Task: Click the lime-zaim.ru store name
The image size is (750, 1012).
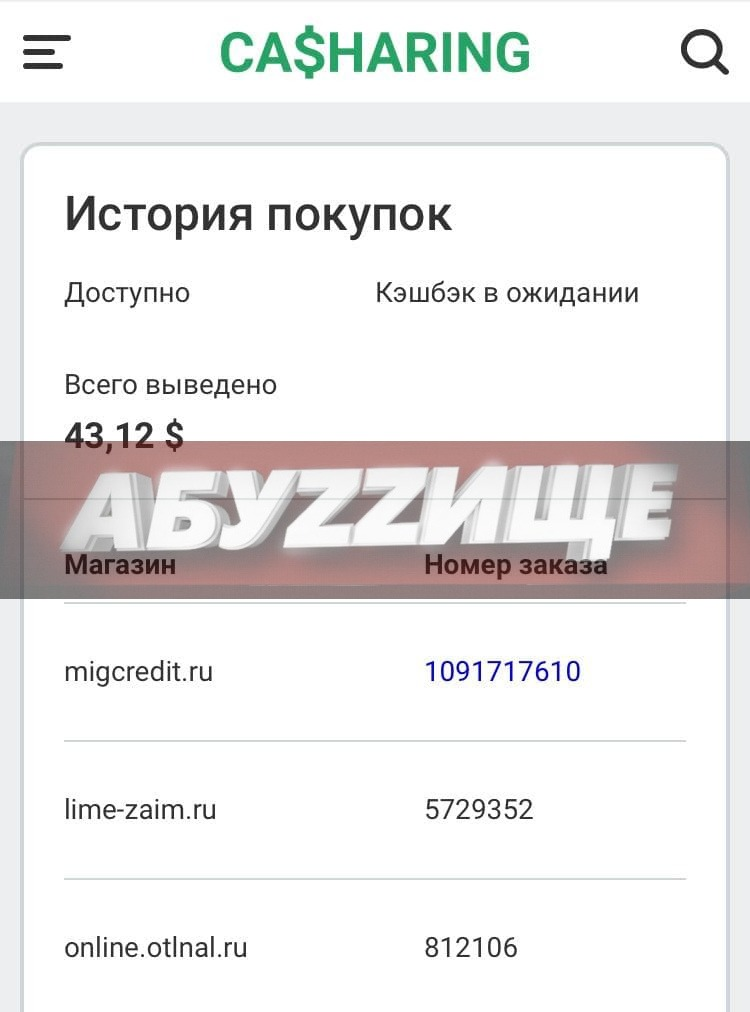Action: pyautogui.click(x=141, y=809)
